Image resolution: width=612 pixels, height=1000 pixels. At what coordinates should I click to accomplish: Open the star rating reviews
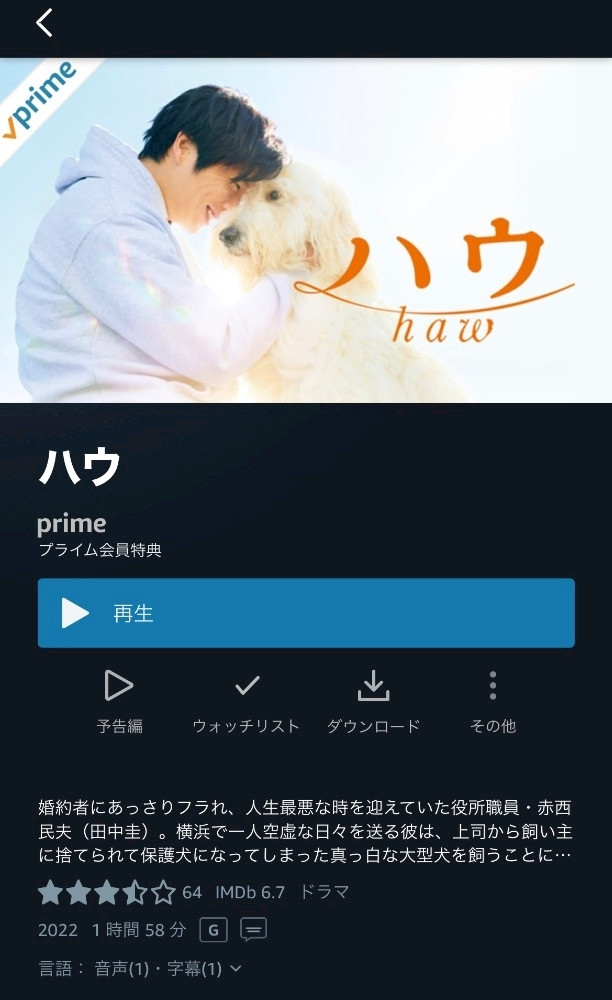120,892
